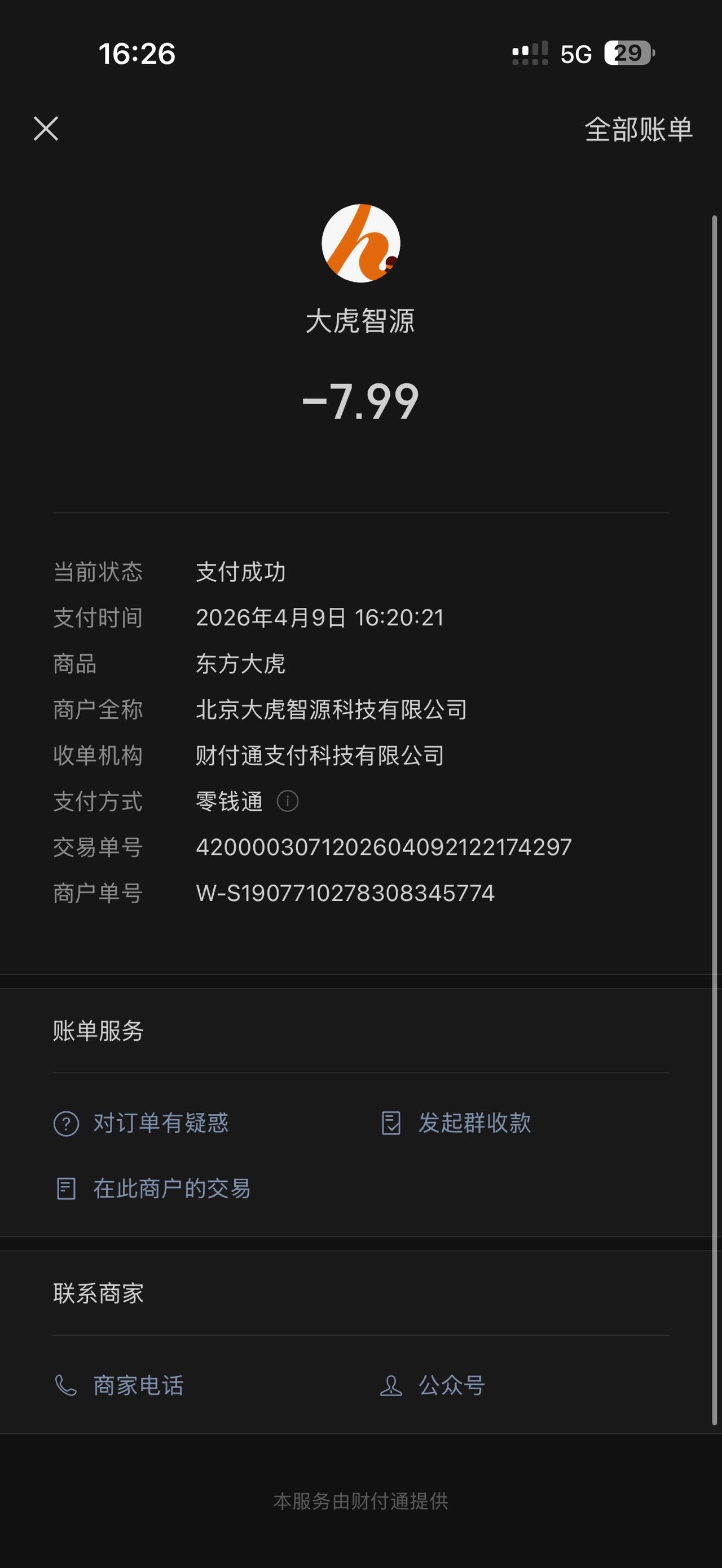Tap the info icon next to 零钱通
The height and width of the screenshot is (1568, 722).
(287, 801)
